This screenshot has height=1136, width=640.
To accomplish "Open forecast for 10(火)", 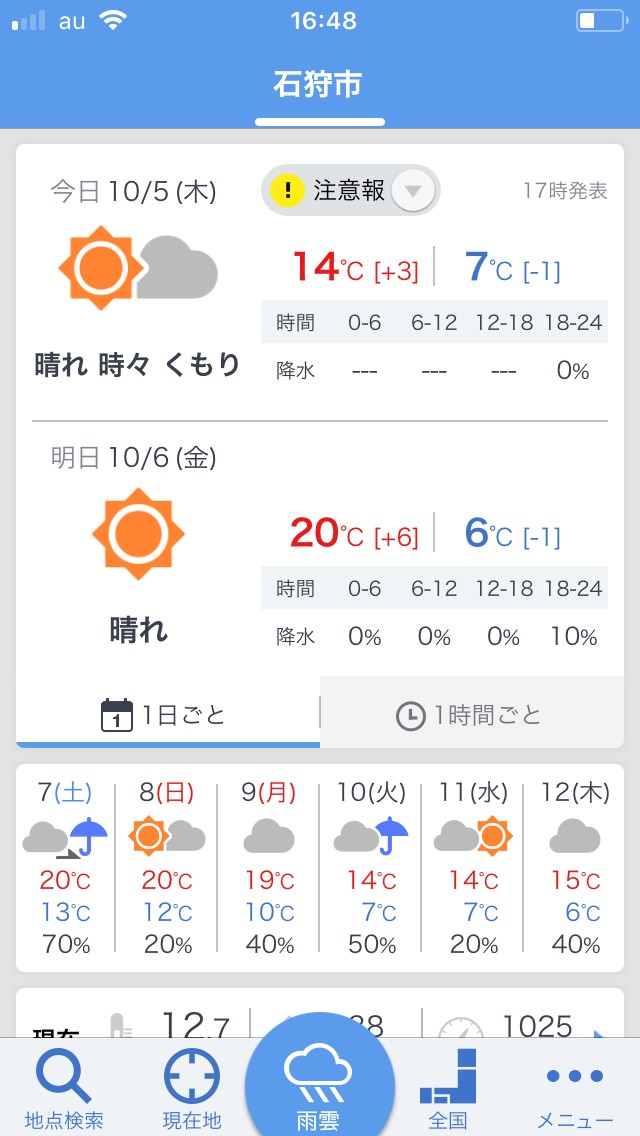I will 370,868.
